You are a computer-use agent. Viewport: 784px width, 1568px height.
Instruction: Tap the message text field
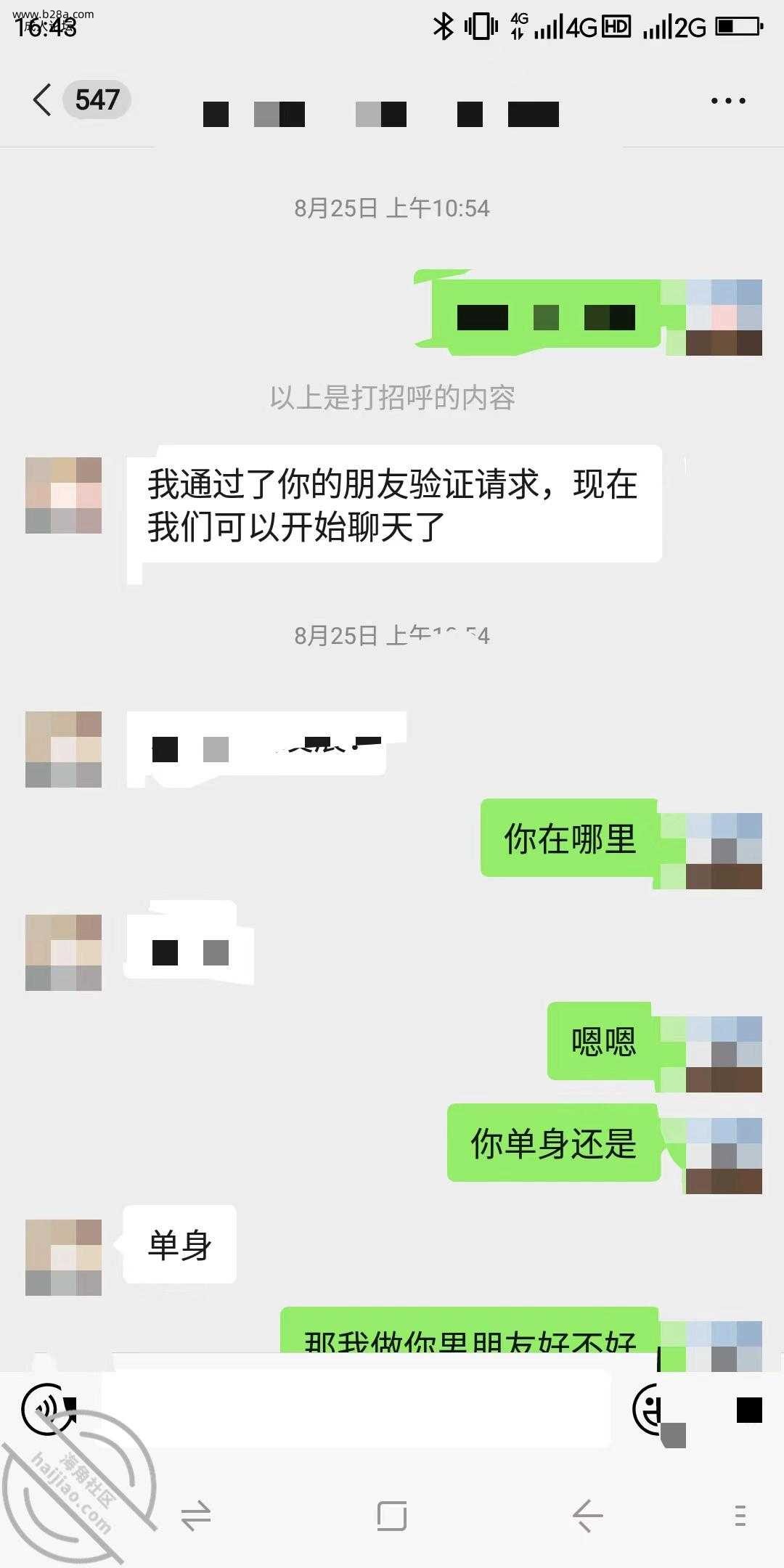356,1409
